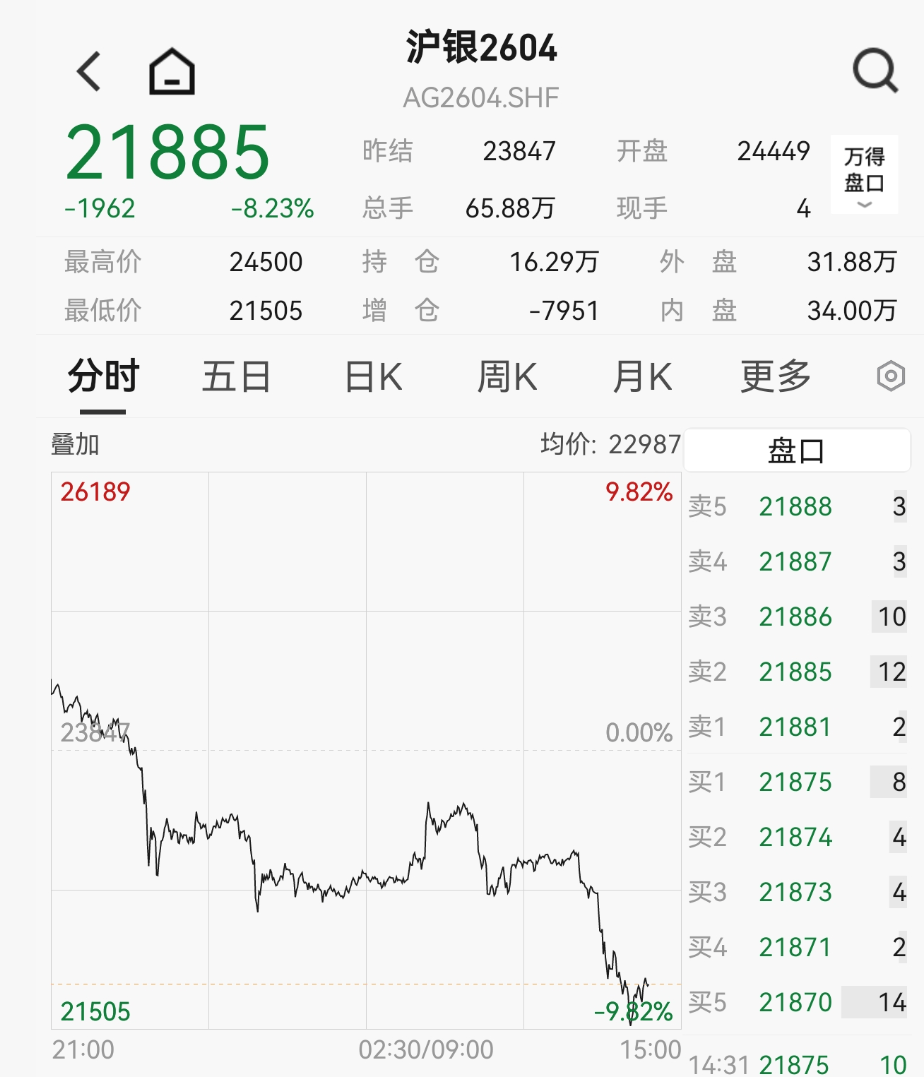Select the 五日 five-day chart tab
Screen dimensions: 924x1077
point(236,377)
